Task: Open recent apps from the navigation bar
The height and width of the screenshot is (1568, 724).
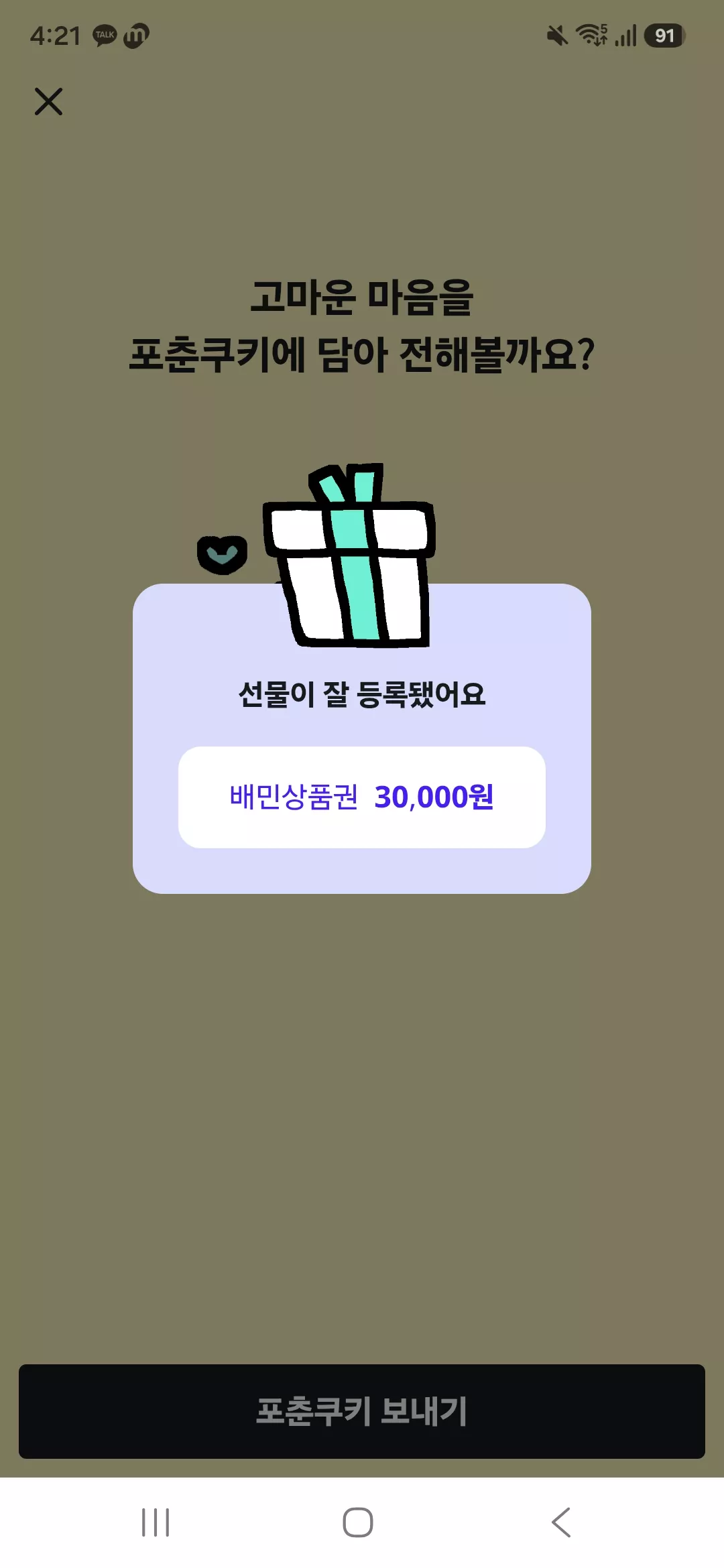Action: point(156,1522)
